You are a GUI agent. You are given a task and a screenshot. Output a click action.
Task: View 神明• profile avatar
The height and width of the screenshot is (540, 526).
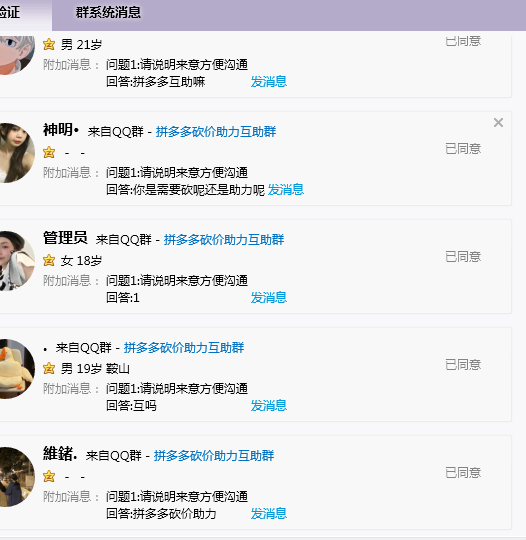click(16, 153)
